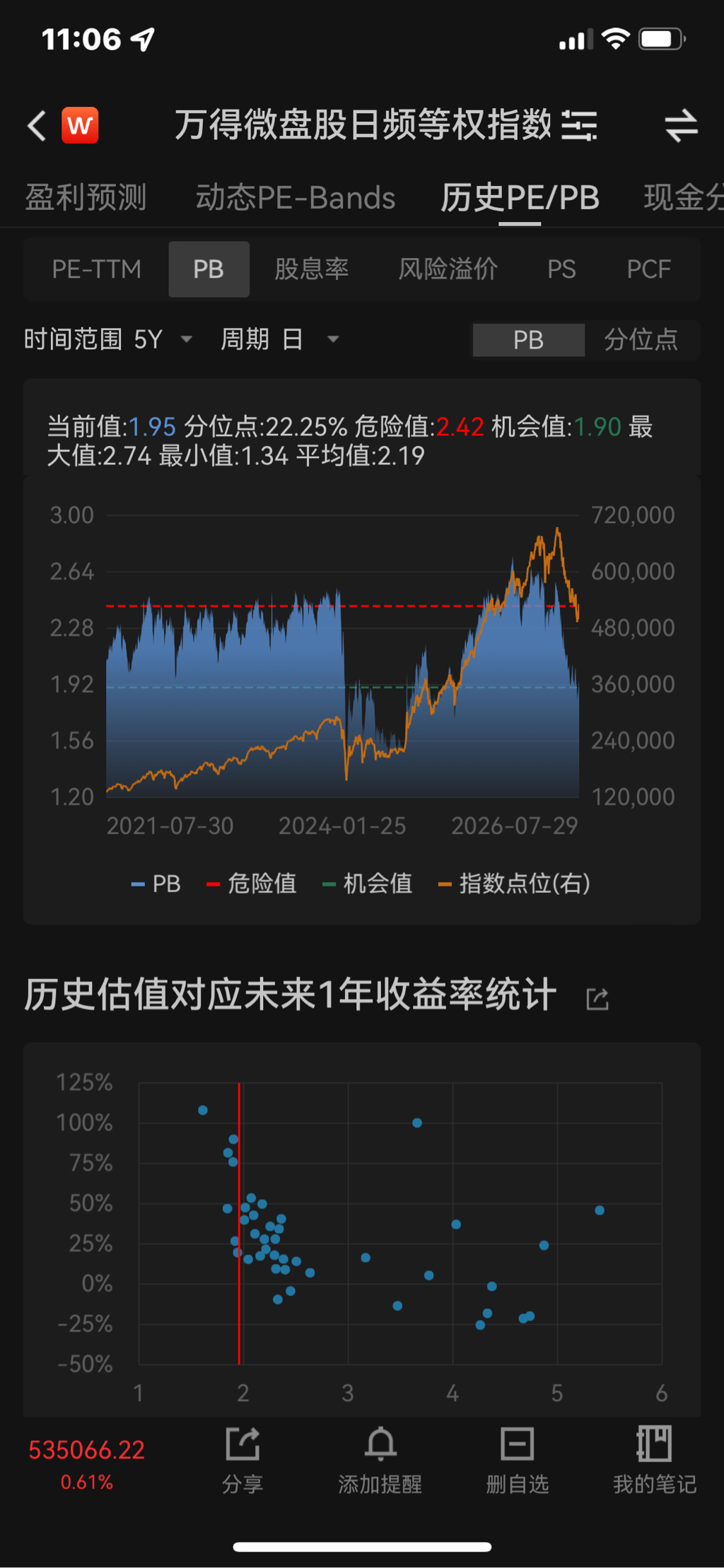Share the 历史估值对应未来1年收益率统计 chart

coord(597,998)
